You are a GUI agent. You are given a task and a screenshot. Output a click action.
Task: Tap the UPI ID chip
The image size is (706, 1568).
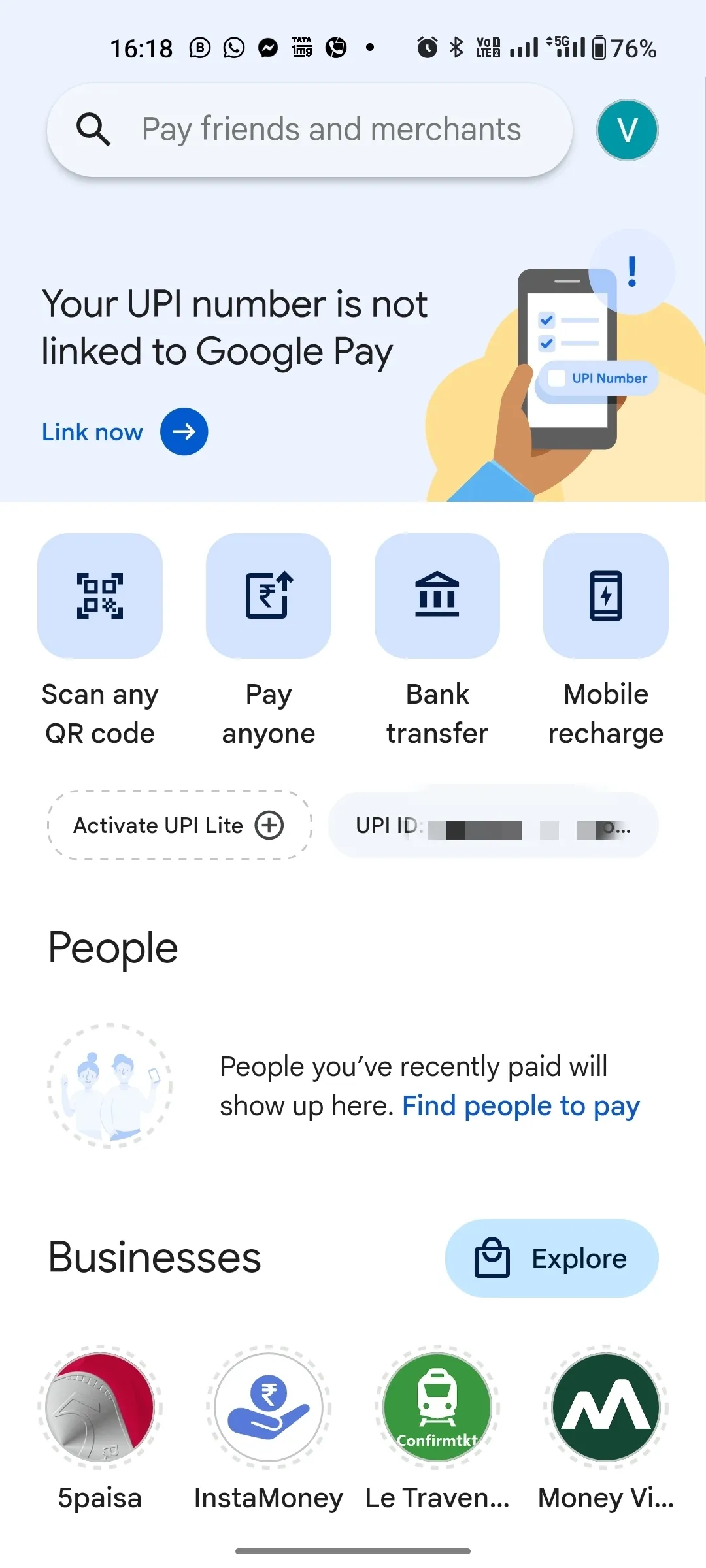[493, 826]
